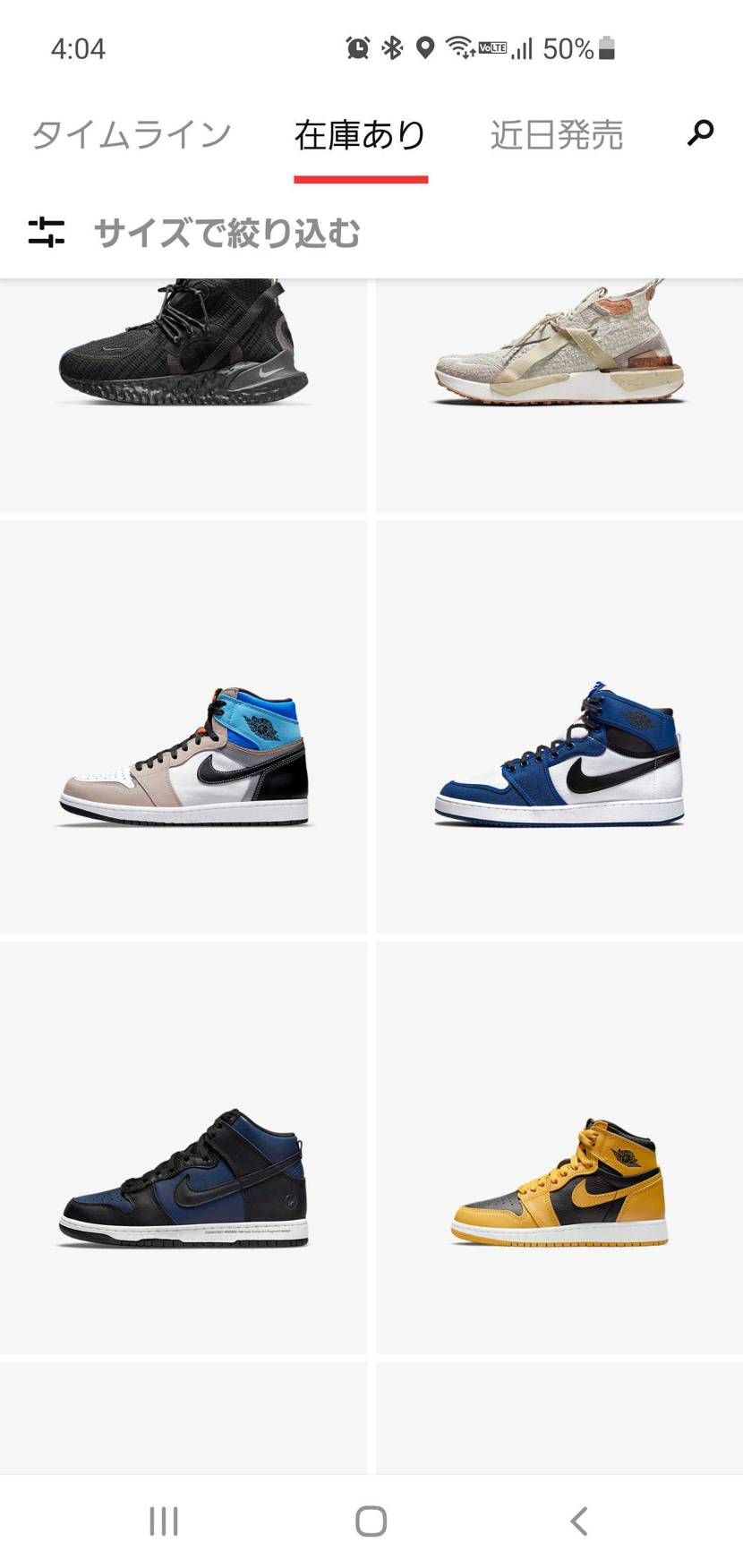
Task: Switch to the タイムライン tab
Action: (132, 135)
